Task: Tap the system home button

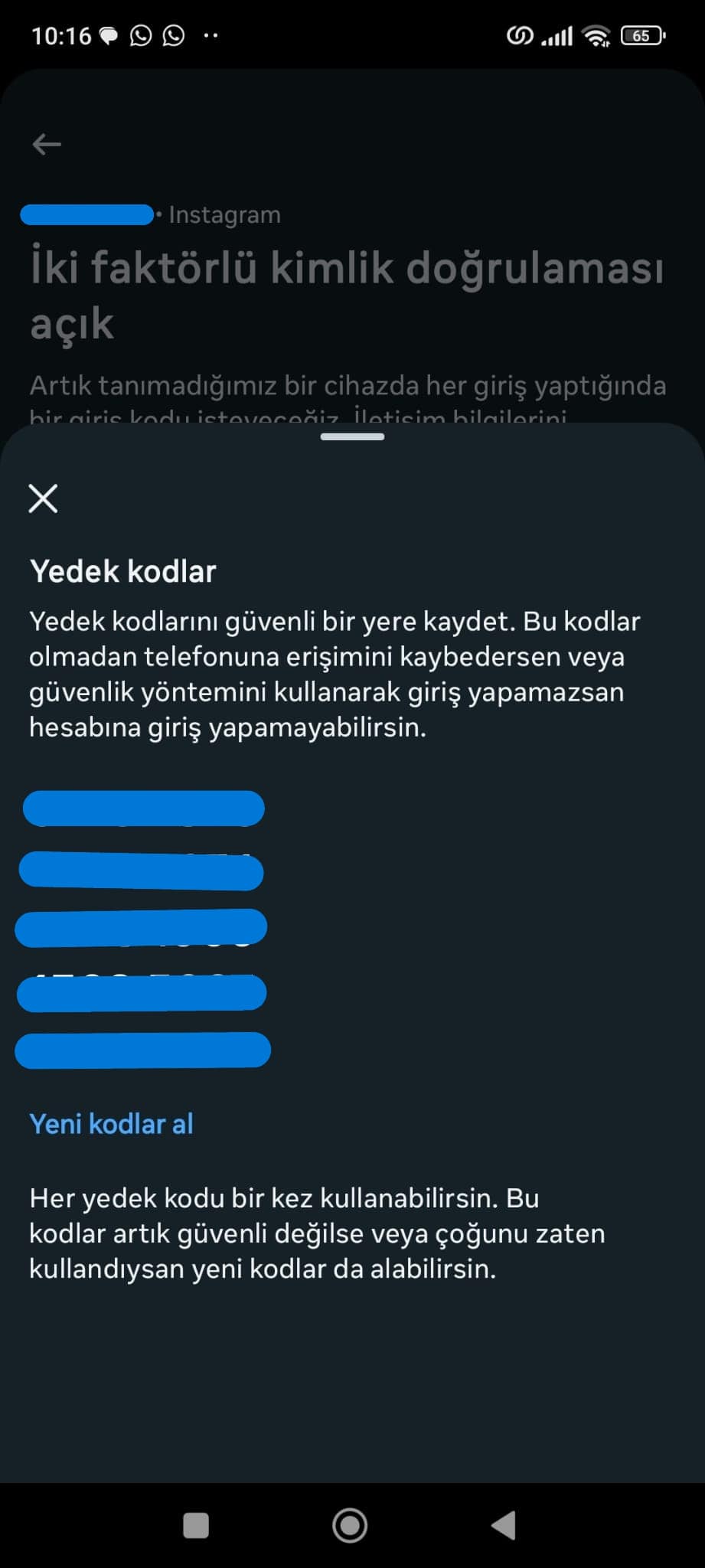Action: coord(350,1524)
